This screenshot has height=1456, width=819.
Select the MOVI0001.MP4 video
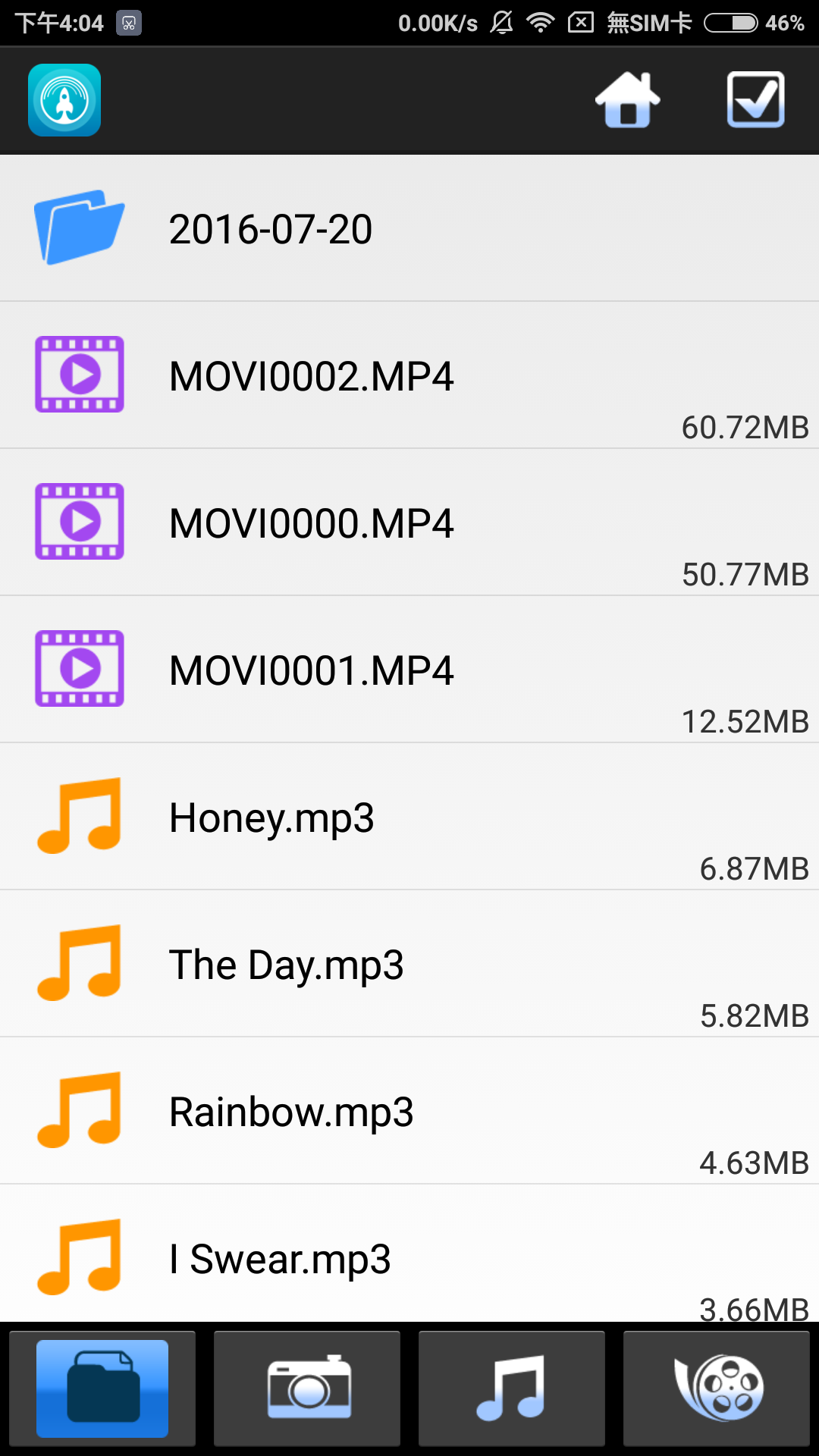409,670
